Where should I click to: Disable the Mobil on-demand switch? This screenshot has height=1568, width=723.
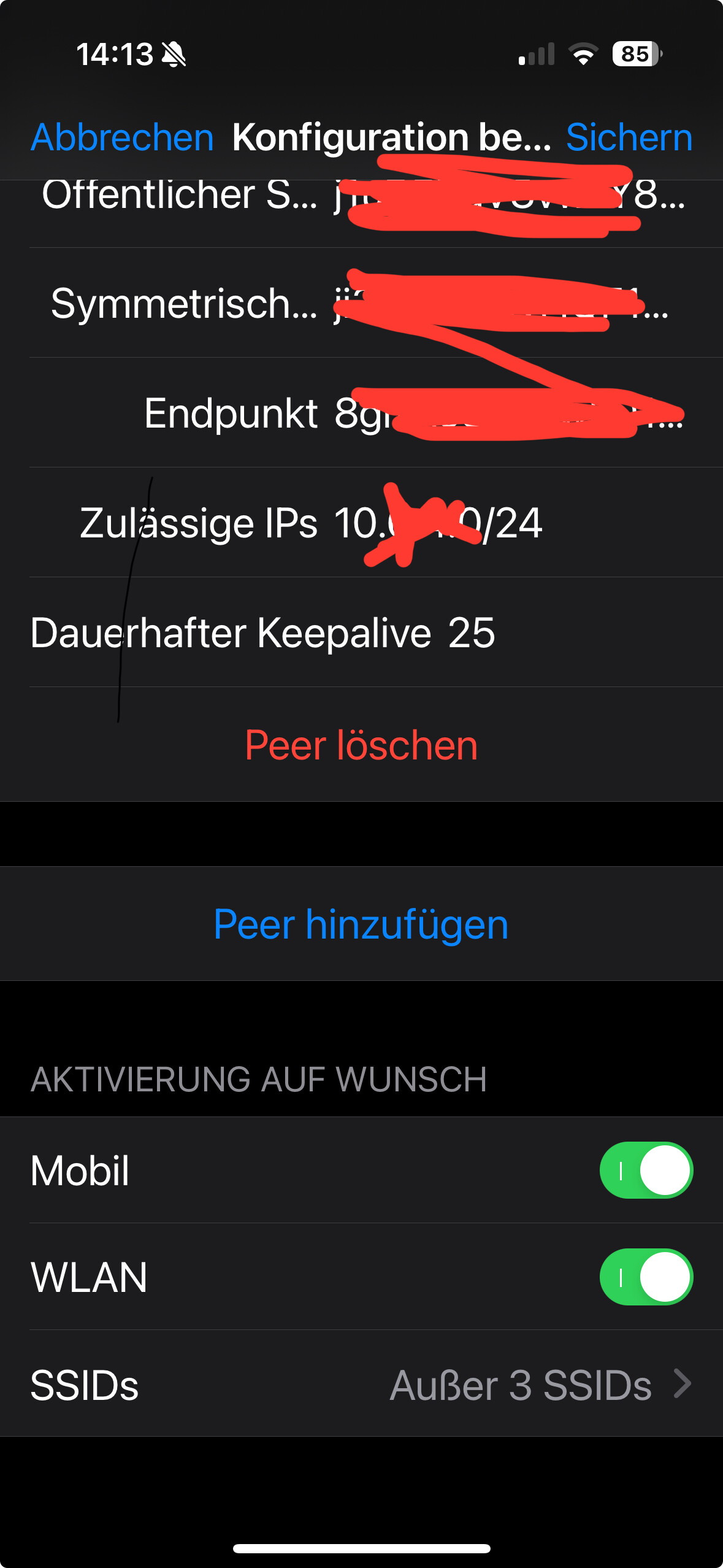646,1170
